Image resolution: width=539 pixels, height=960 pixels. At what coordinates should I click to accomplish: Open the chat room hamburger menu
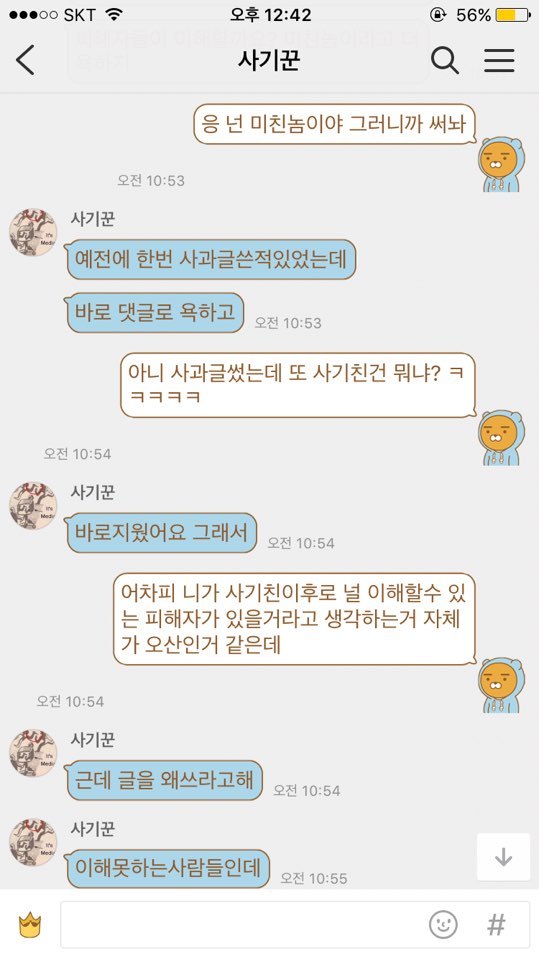click(499, 60)
